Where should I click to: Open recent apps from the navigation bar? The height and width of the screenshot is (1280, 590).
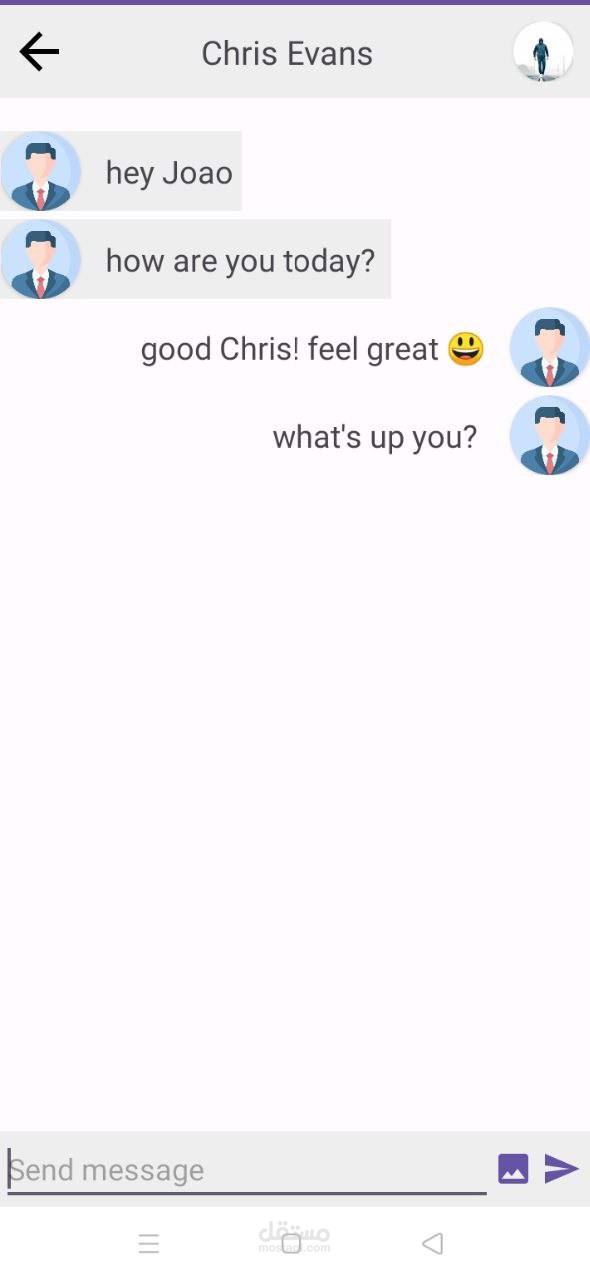149,1243
